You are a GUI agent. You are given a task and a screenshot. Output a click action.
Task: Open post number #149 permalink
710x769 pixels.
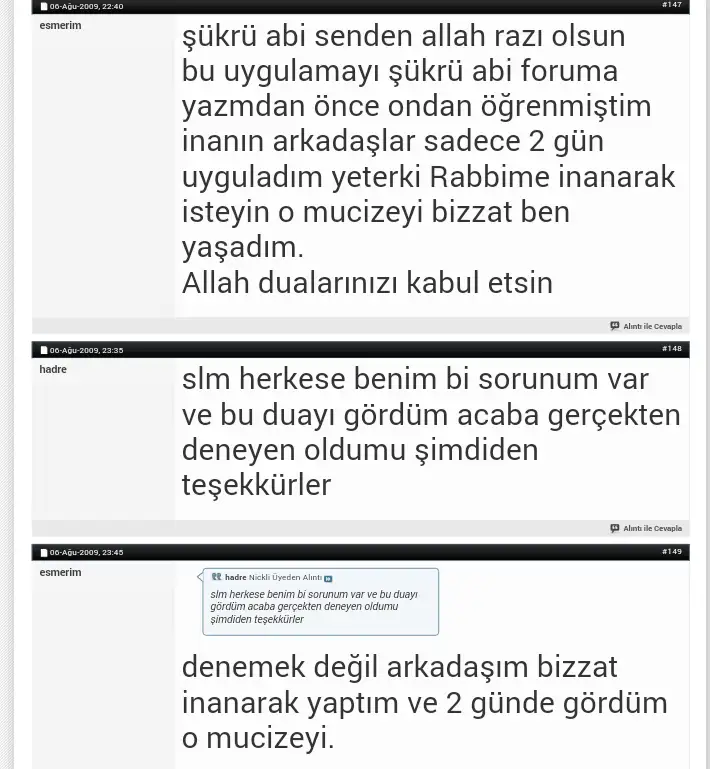click(x=671, y=551)
